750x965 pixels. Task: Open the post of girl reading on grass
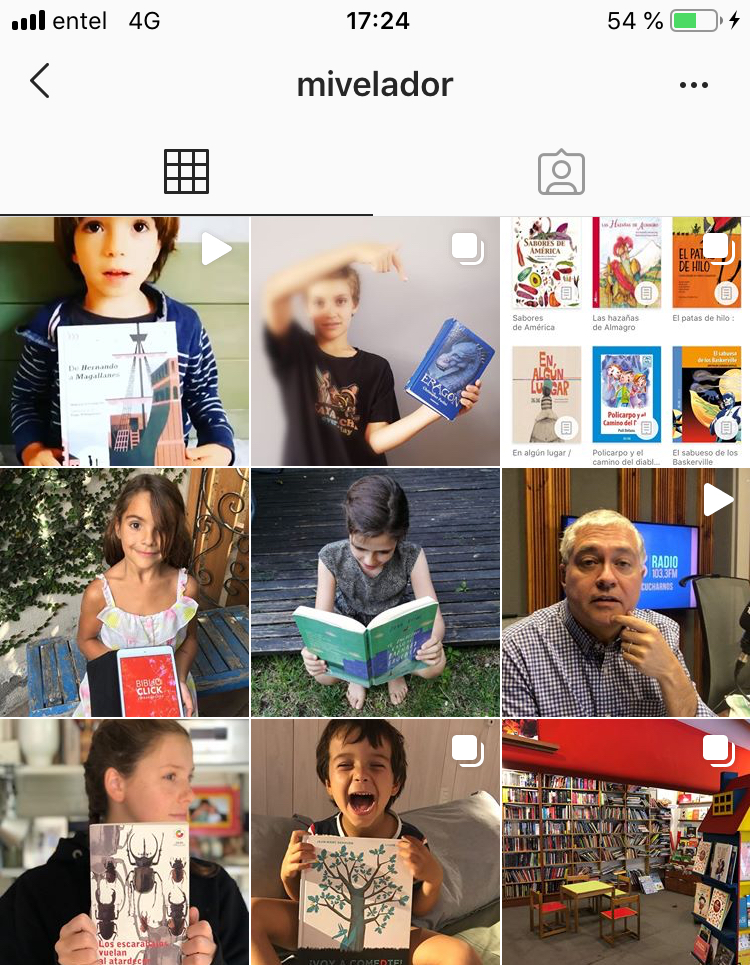375,593
